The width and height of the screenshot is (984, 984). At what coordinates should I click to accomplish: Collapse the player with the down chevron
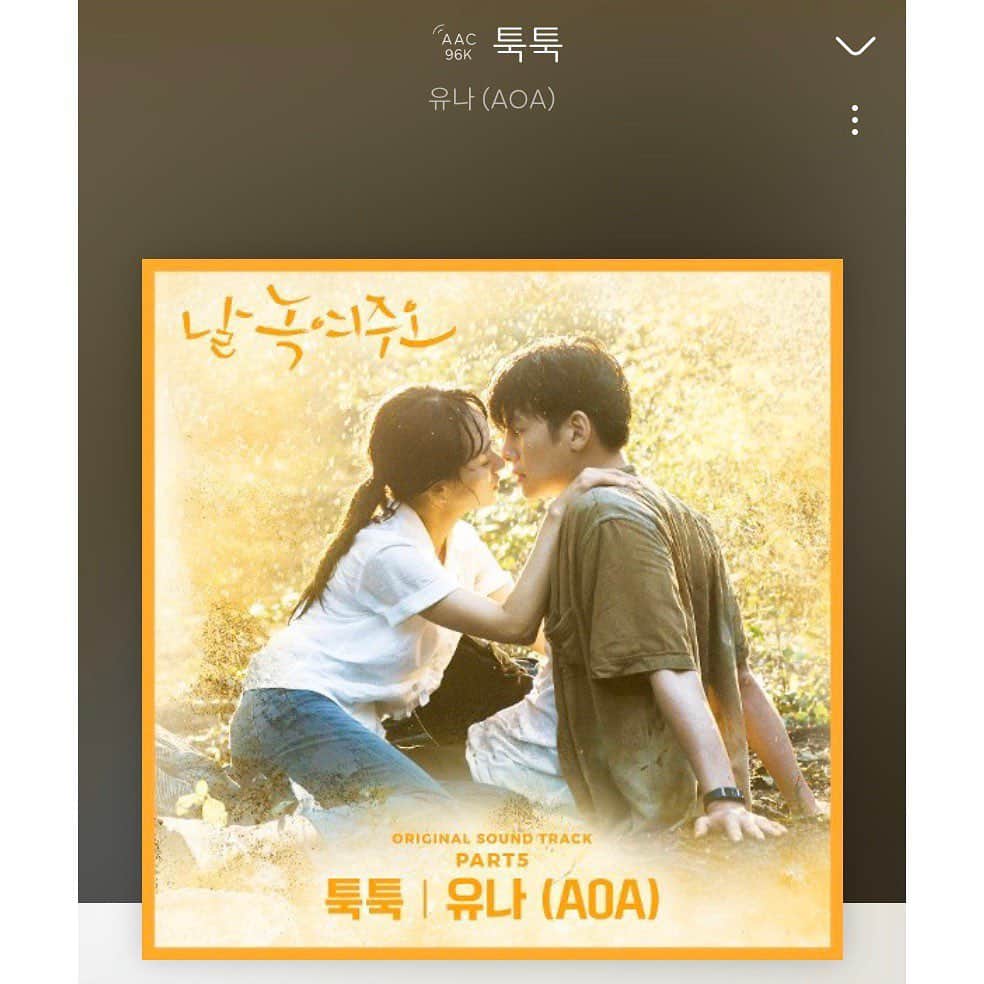855,45
